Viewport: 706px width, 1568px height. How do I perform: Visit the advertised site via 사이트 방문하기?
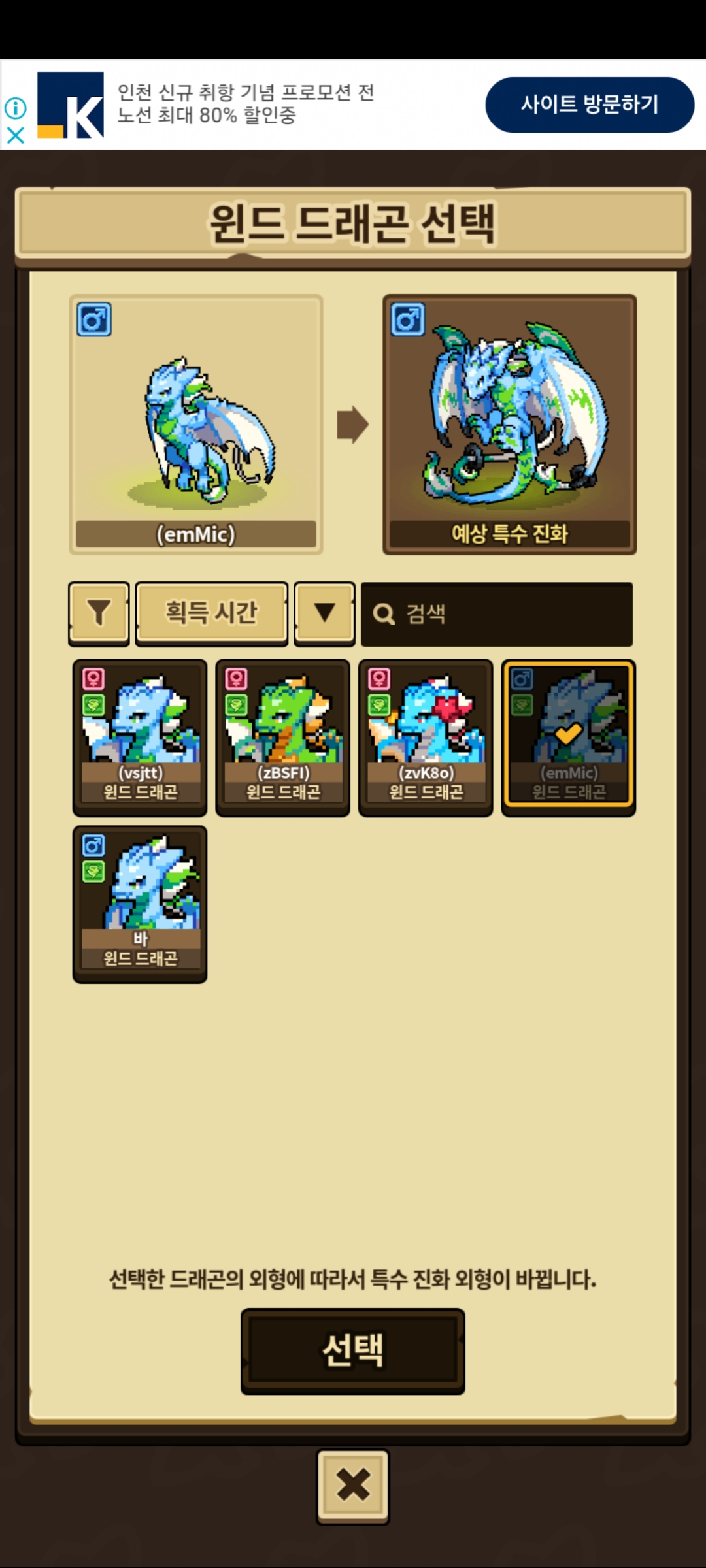click(x=589, y=105)
